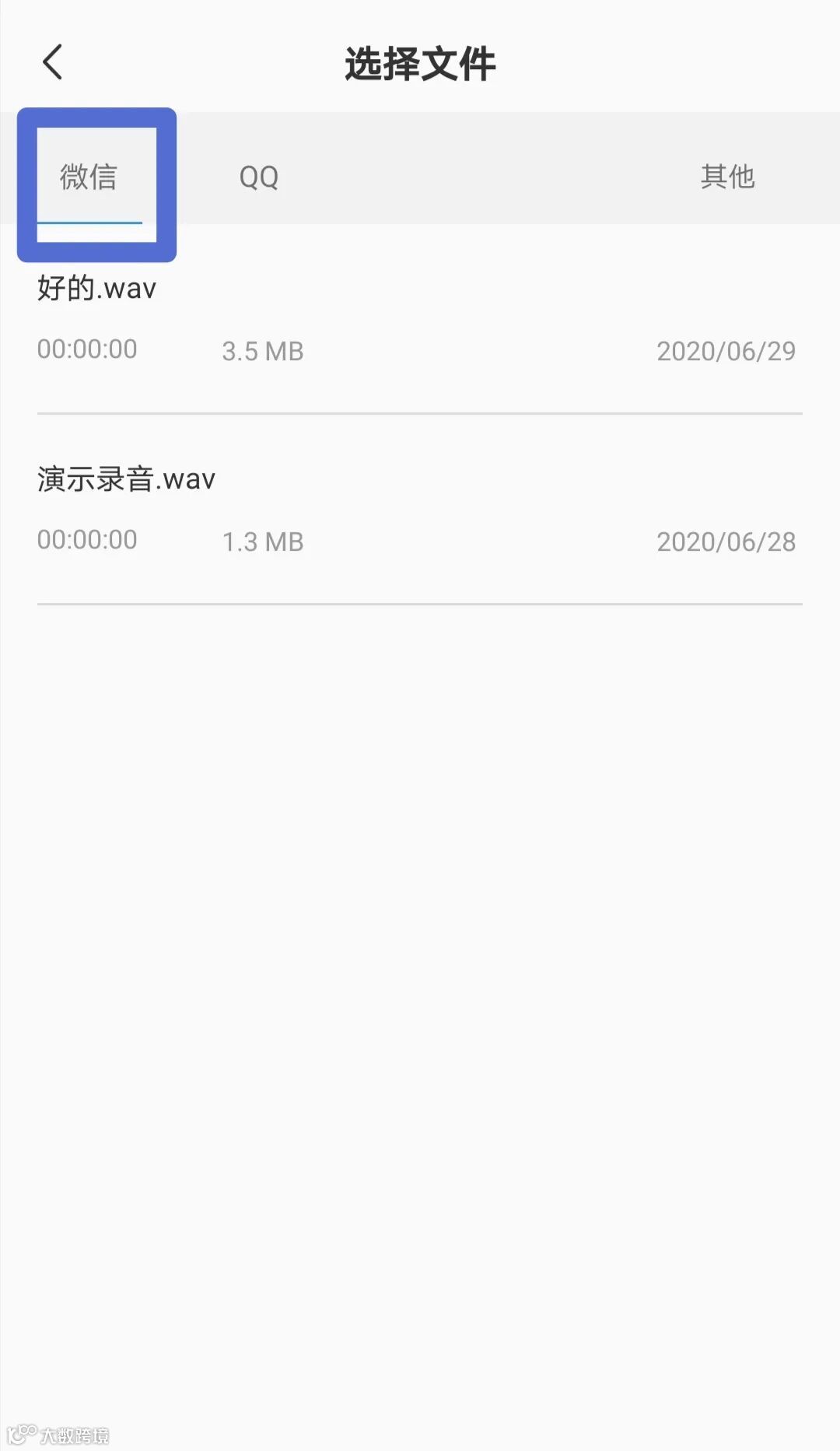
Task: Choose the 演示录音.wav recording
Action: pyautogui.click(x=418, y=510)
